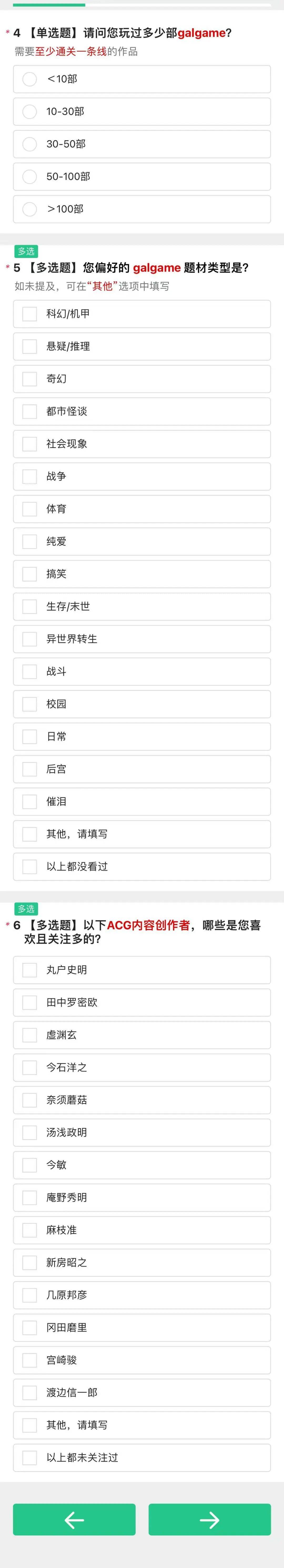284x1568 pixels.
Task: Choose the 50-100部 radio option
Action: coord(30,176)
